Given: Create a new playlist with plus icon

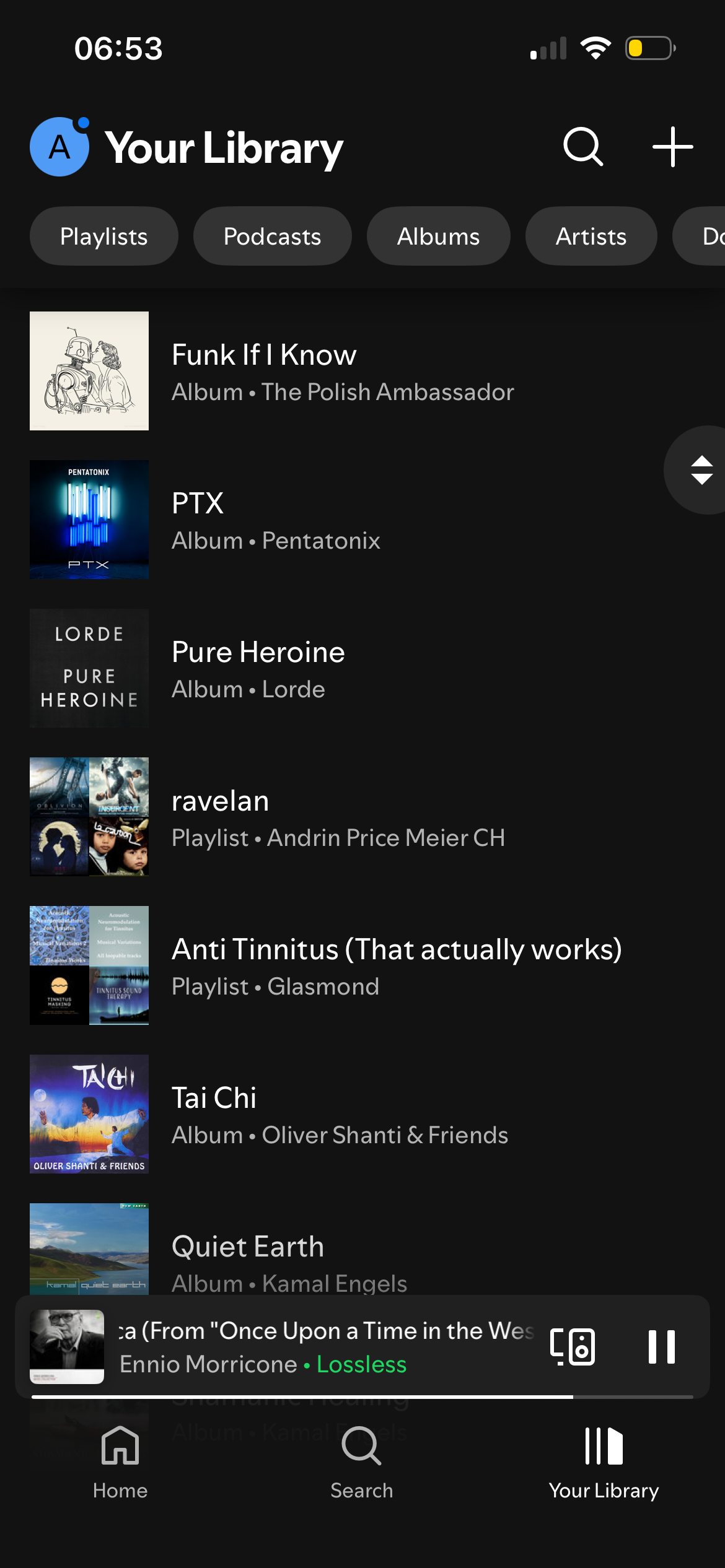Looking at the screenshot, I should click(672, 147).
